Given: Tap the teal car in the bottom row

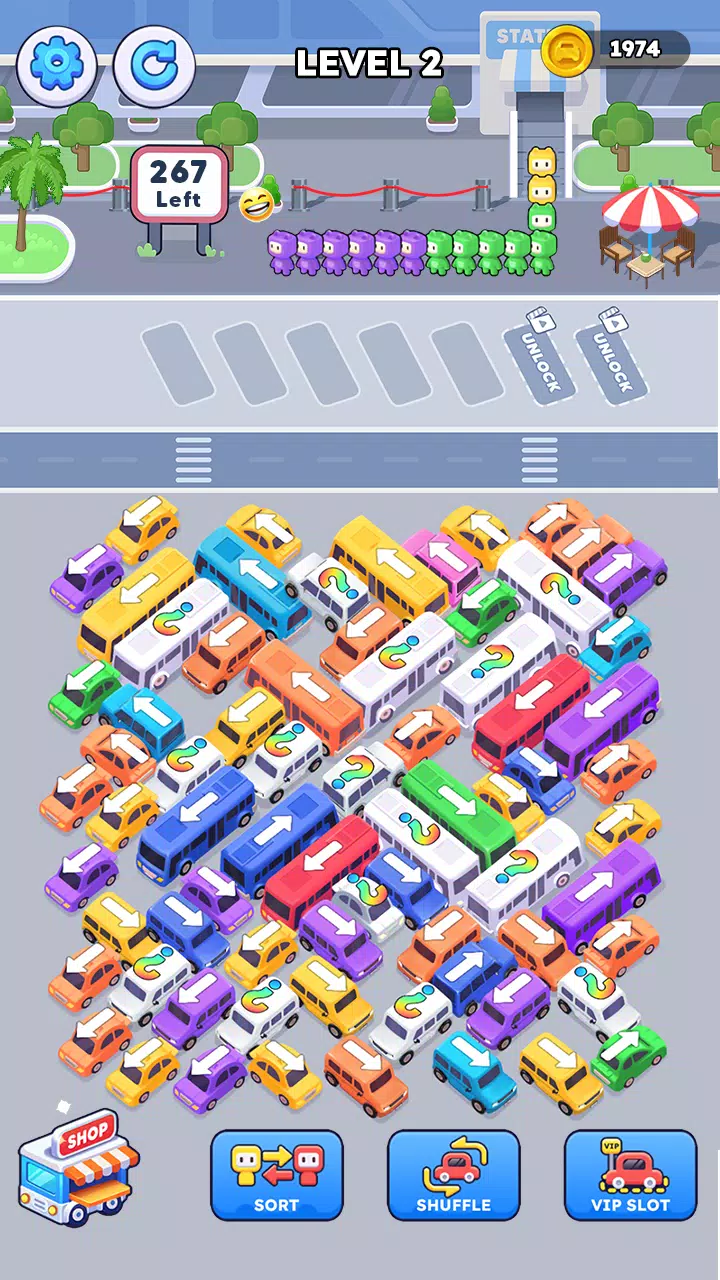Looking at the screenshot, I should [474, 1070].
